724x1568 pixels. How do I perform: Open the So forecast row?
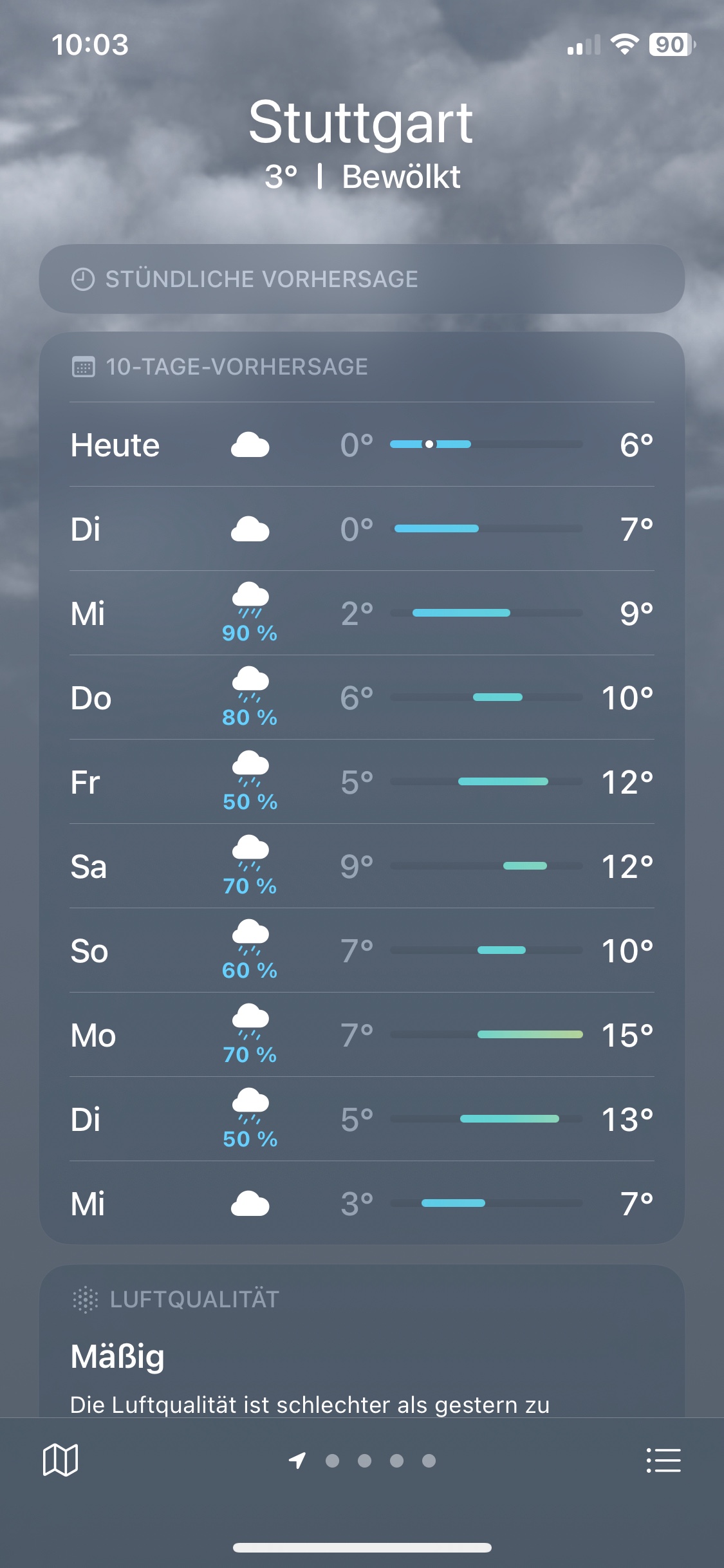coord(362,951)
